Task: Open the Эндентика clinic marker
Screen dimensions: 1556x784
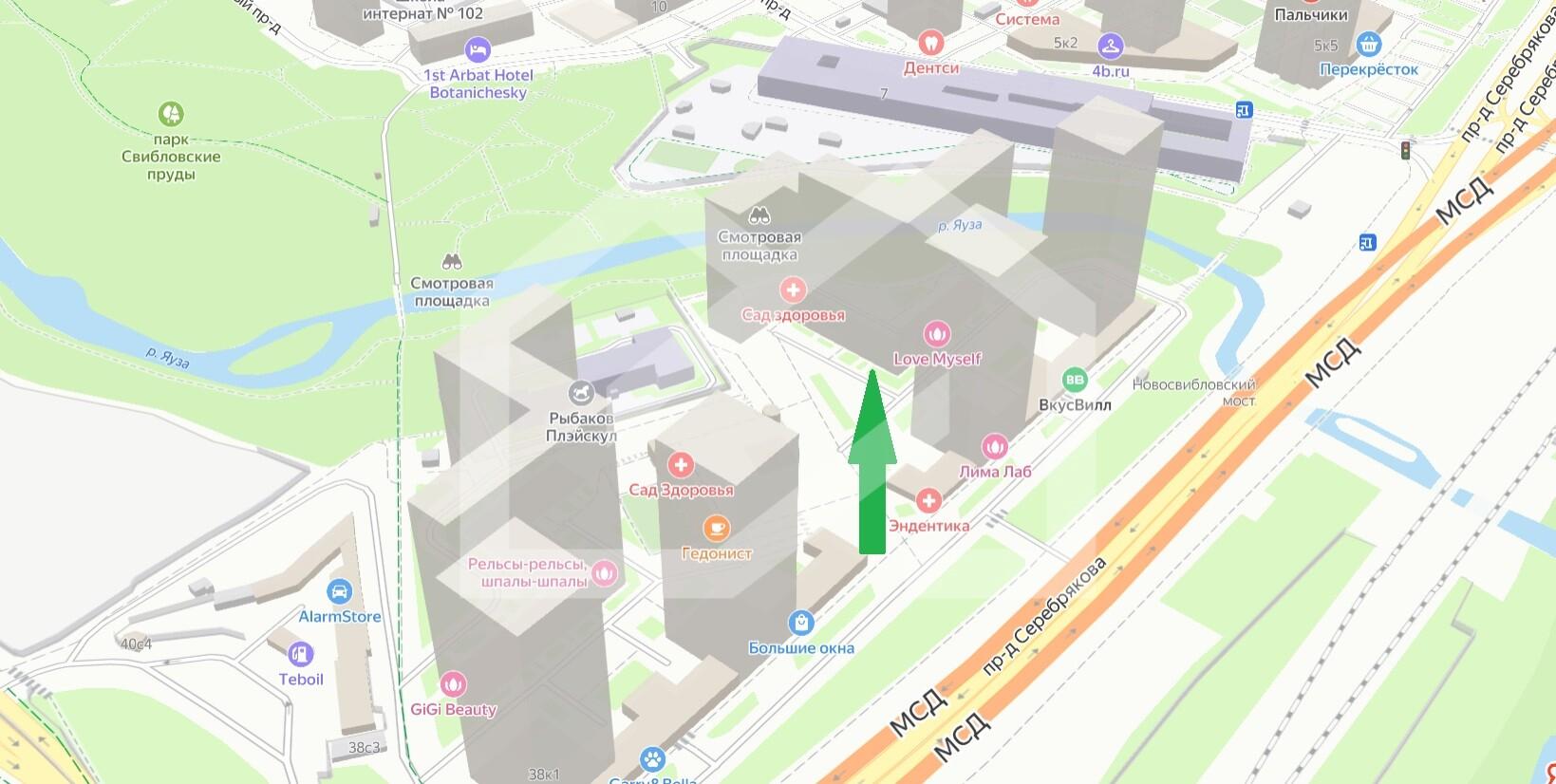Action: pos(928,501)
